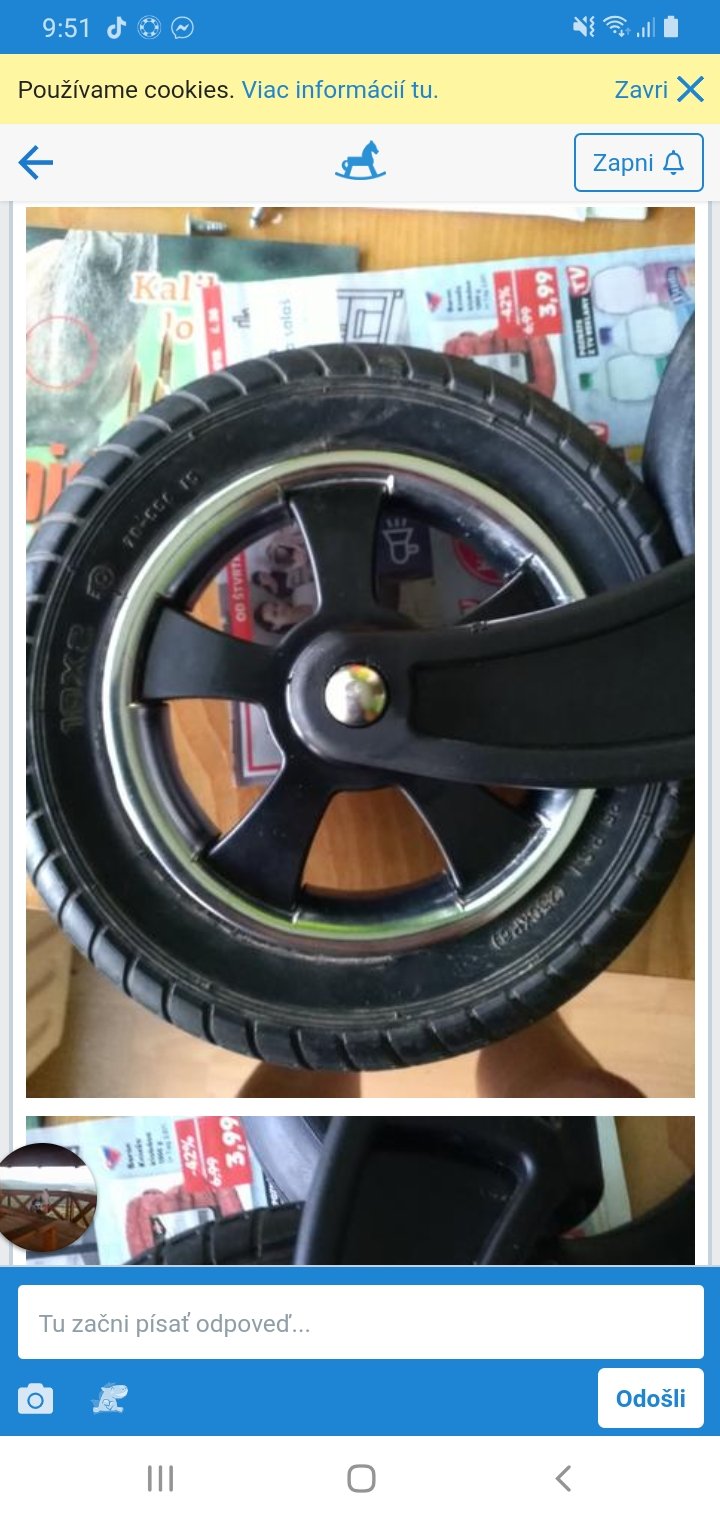Tap the Zapni notifications button
The width and height of the screenshot is (720, 1520).
pos(638,163)
